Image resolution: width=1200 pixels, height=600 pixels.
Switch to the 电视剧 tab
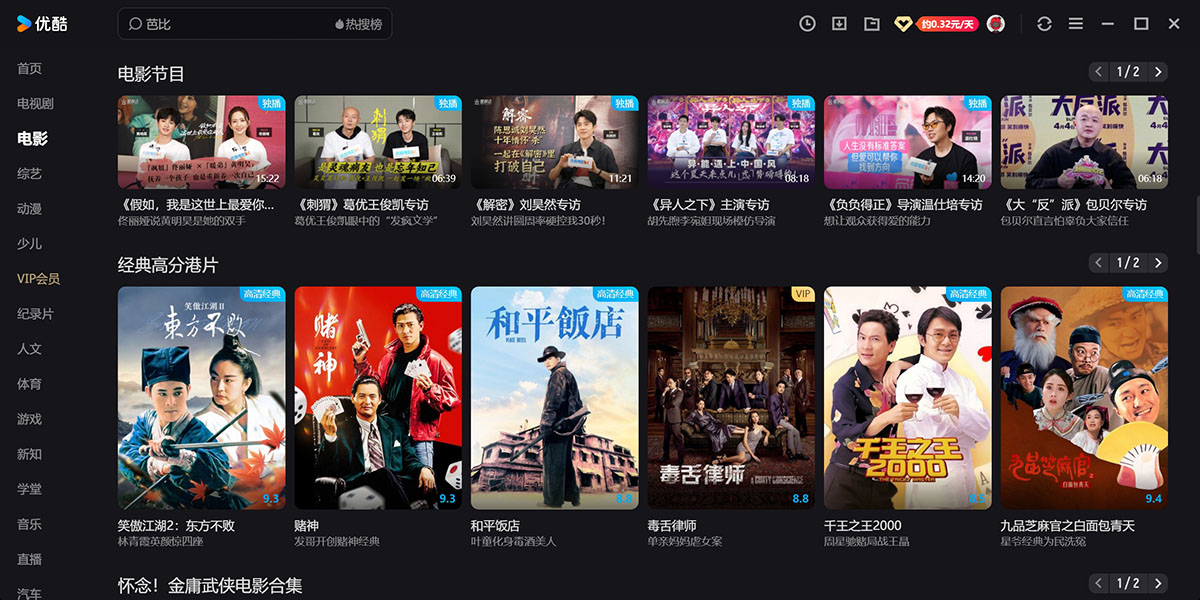pos(35,104)
